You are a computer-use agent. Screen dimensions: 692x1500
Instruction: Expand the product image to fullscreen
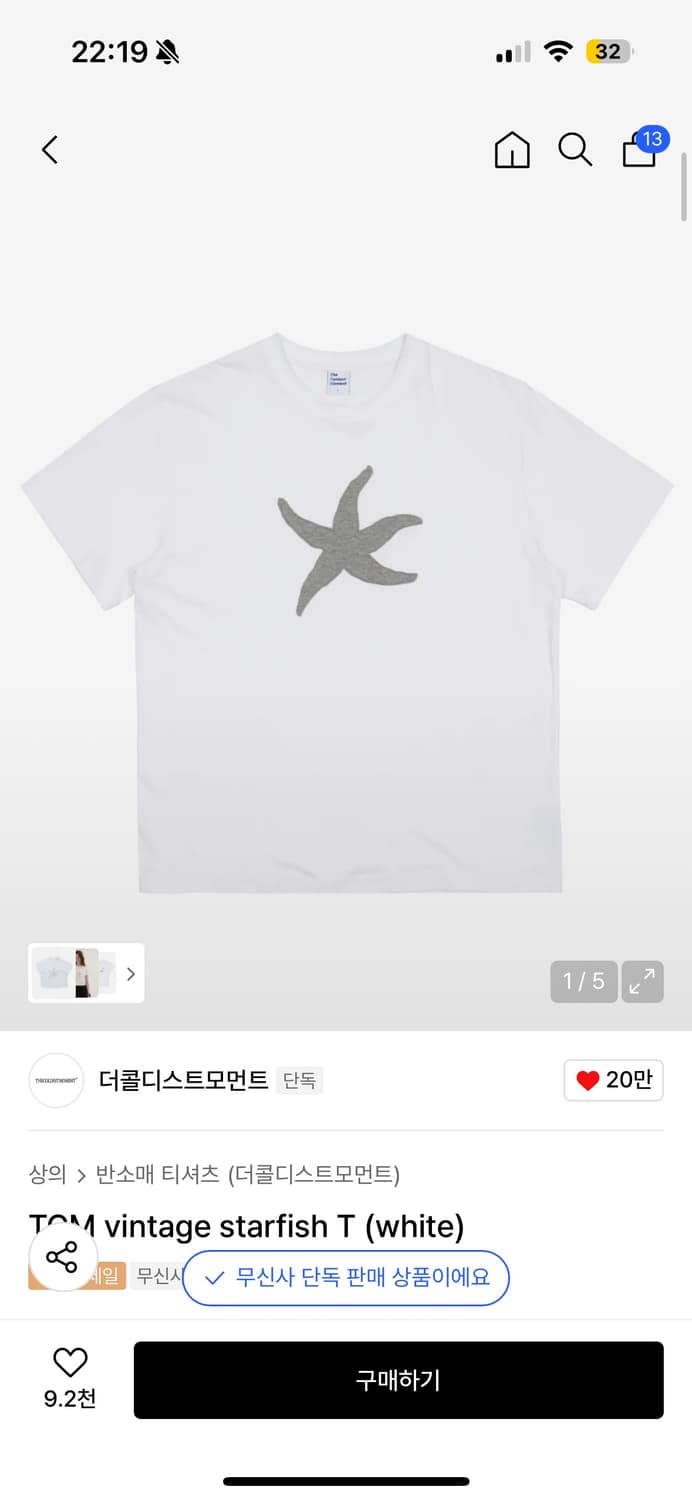coord(642,981)
